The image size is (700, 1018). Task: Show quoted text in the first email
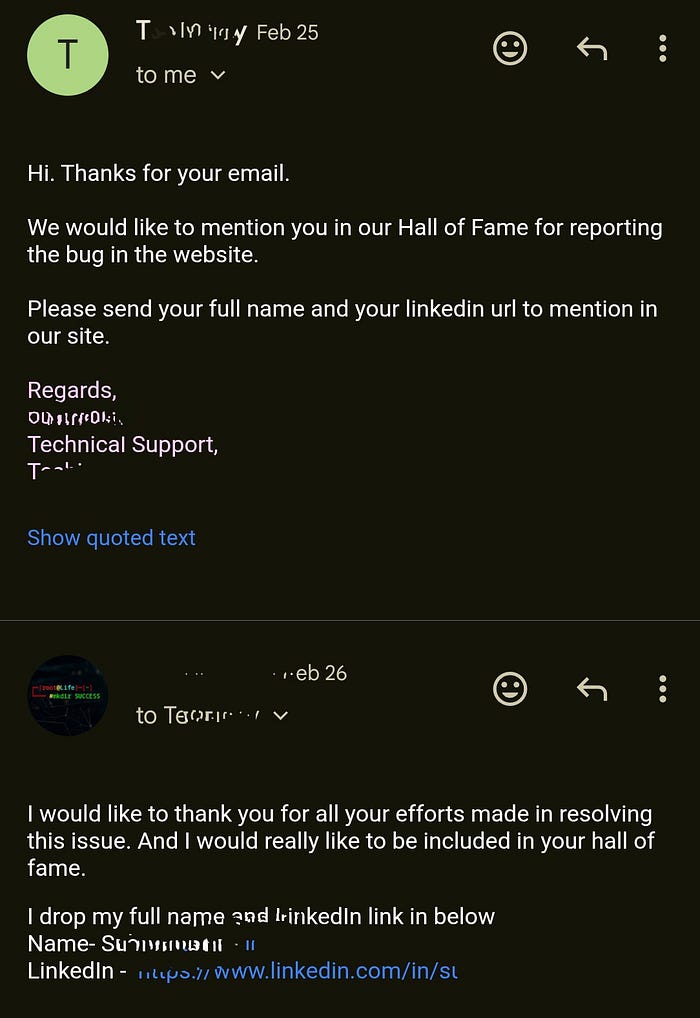[x=111, y=538]
